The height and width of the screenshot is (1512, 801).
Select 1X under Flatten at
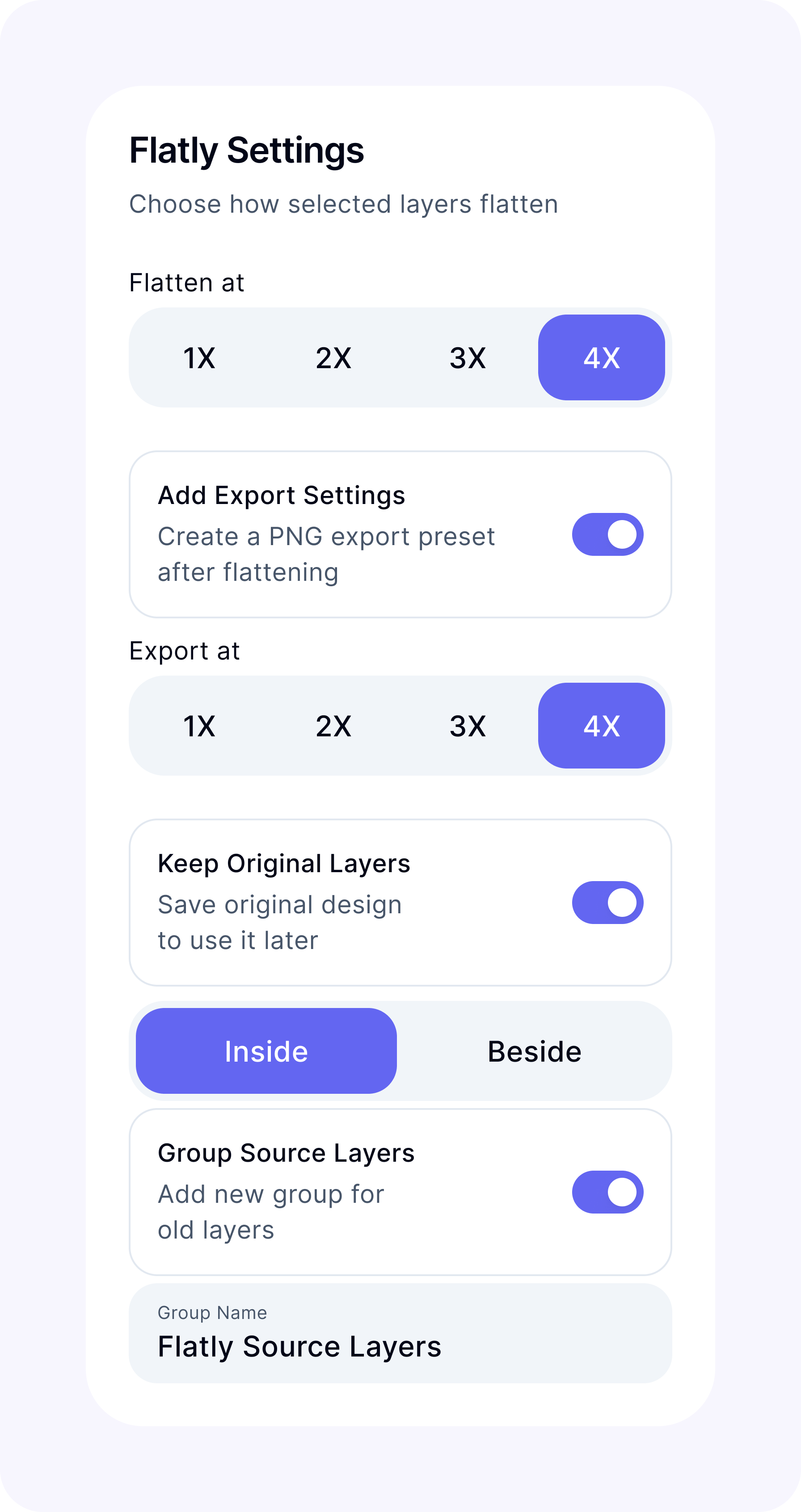tap(199, 357)
